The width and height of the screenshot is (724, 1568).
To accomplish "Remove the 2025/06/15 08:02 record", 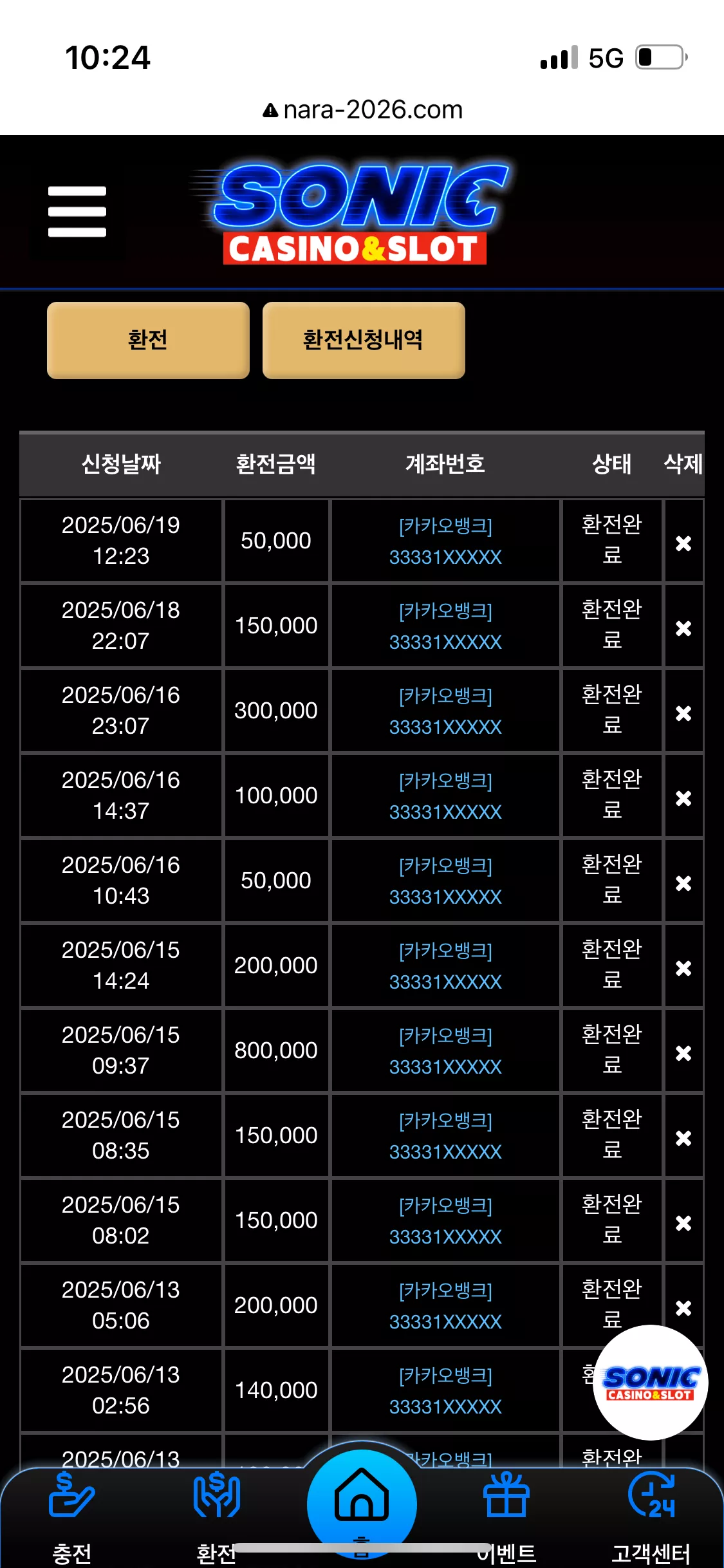I will [683, 1223].
